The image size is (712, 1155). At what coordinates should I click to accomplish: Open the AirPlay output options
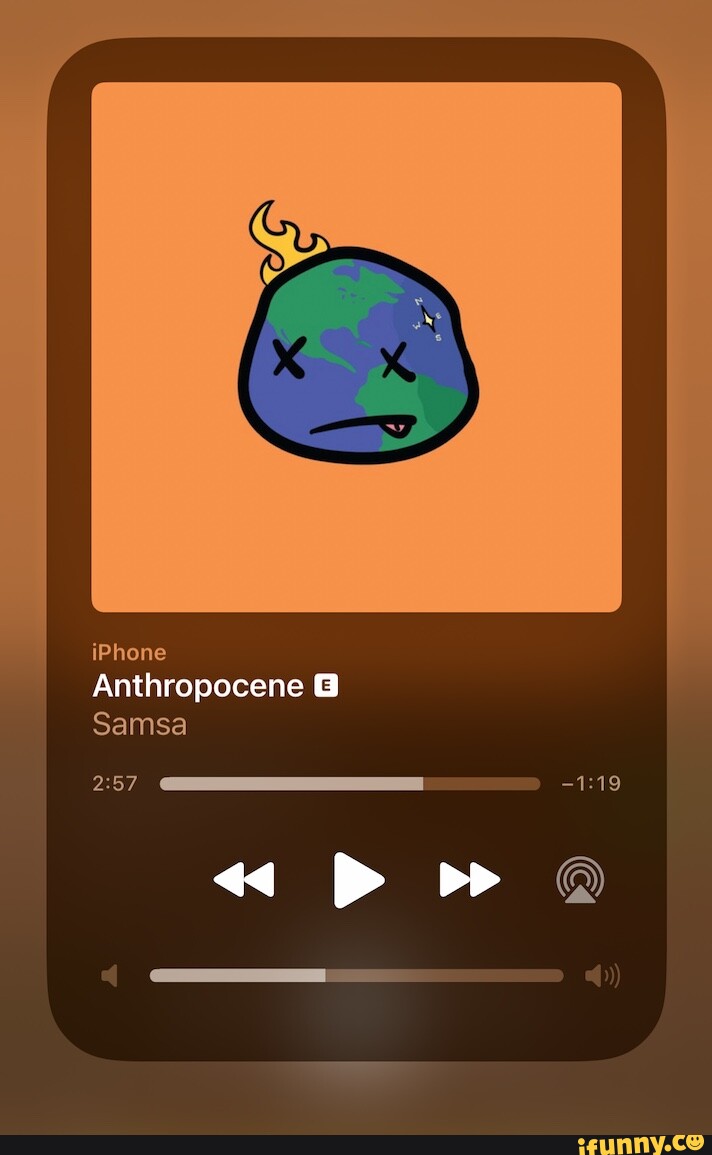pyautogui.click(x=580, y=880)
